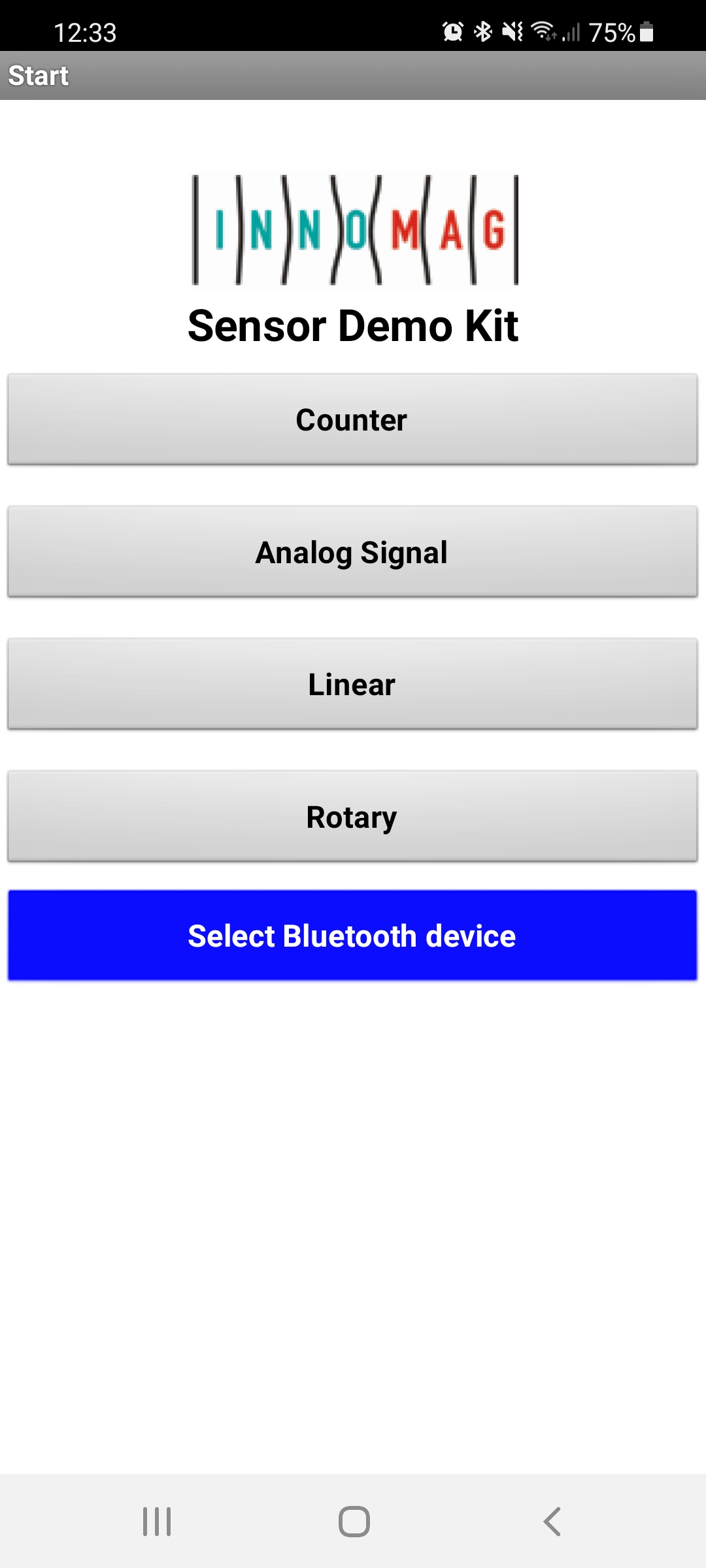Viewport: 706px width, 1568px height.
Task: Open the Rotary measurement mode
Action: (353, 815)
